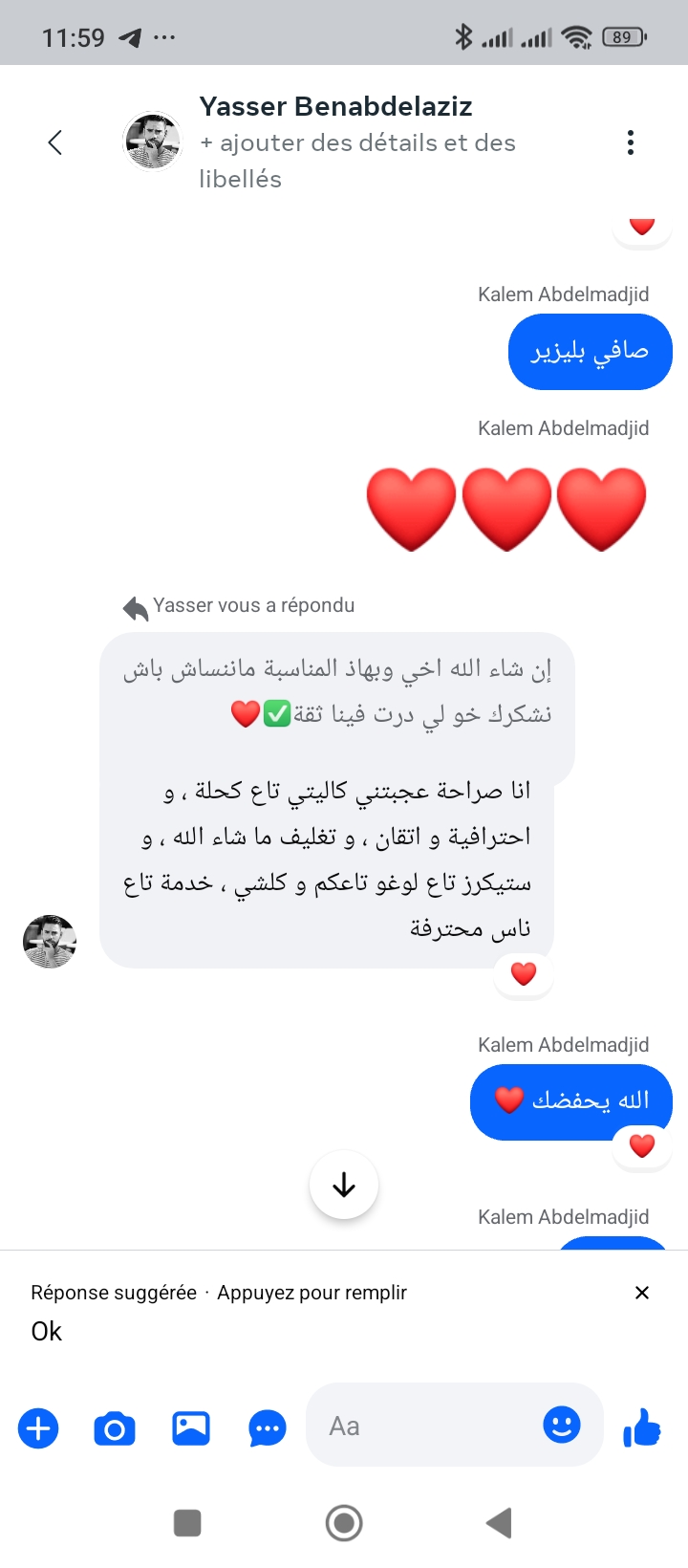The image size is (688, 1568).
Task: Tap "ajouter des détails et des libellés"
Action: [x=357, y=160]
